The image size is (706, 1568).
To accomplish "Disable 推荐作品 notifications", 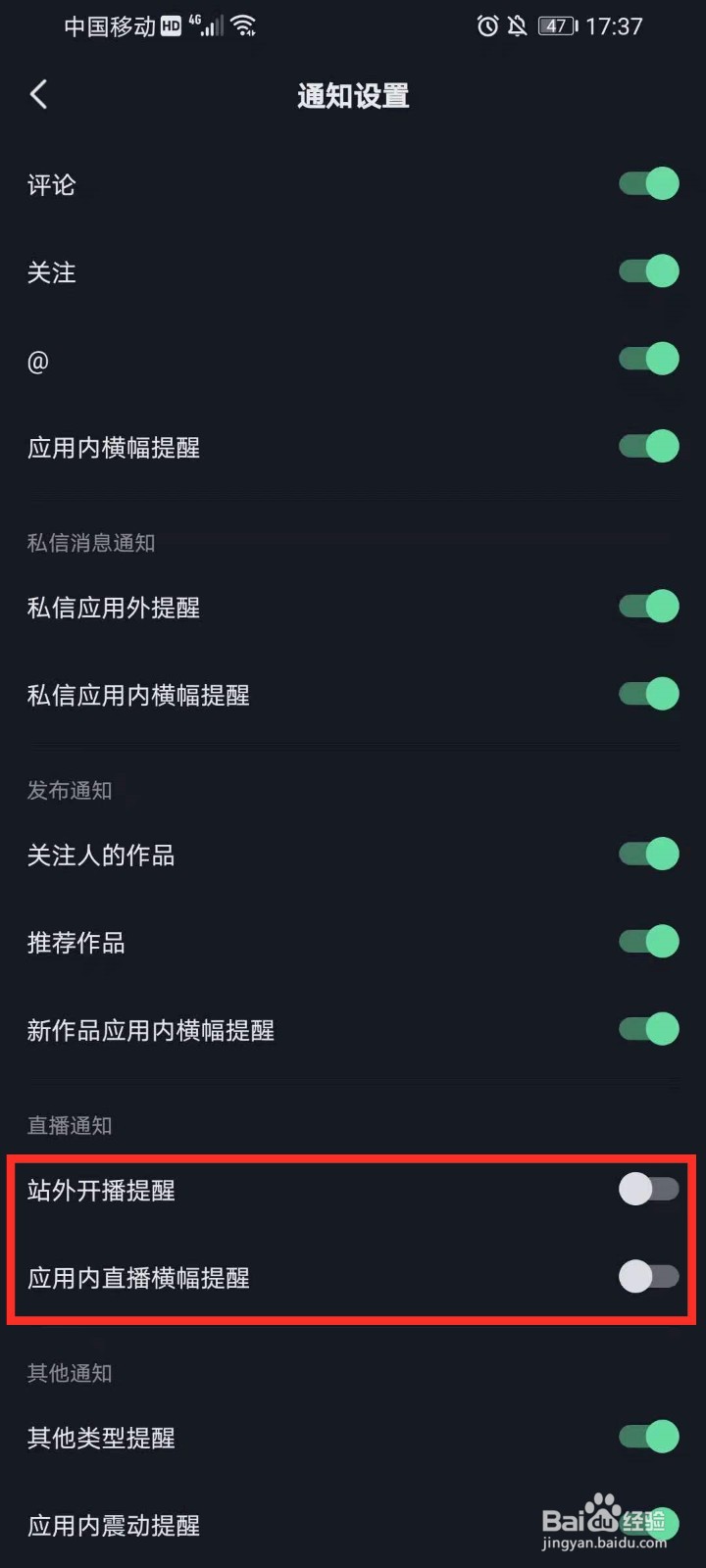I will (649, 941).
